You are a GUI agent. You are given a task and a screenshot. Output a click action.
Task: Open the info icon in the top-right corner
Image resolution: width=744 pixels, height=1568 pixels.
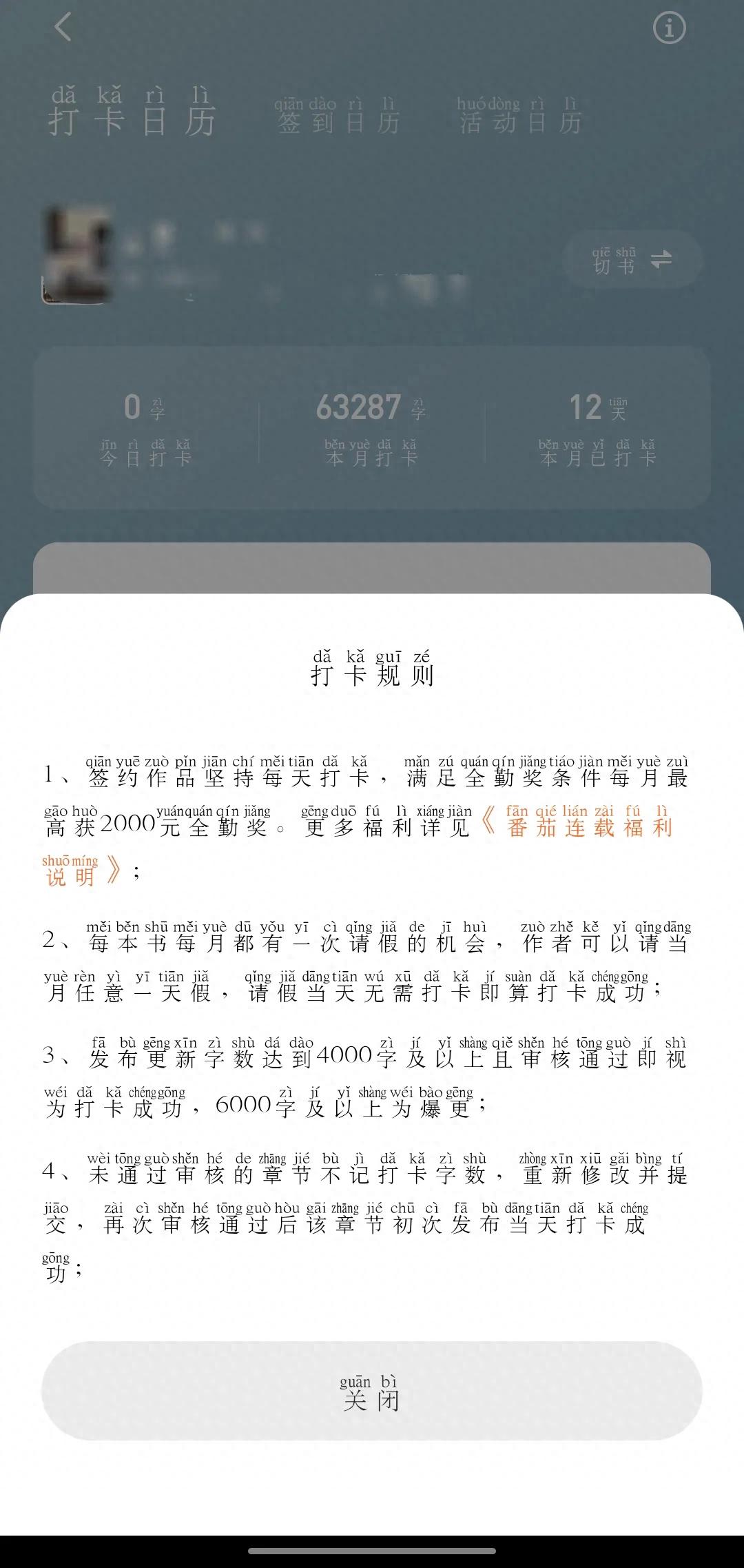pos(669,28)
